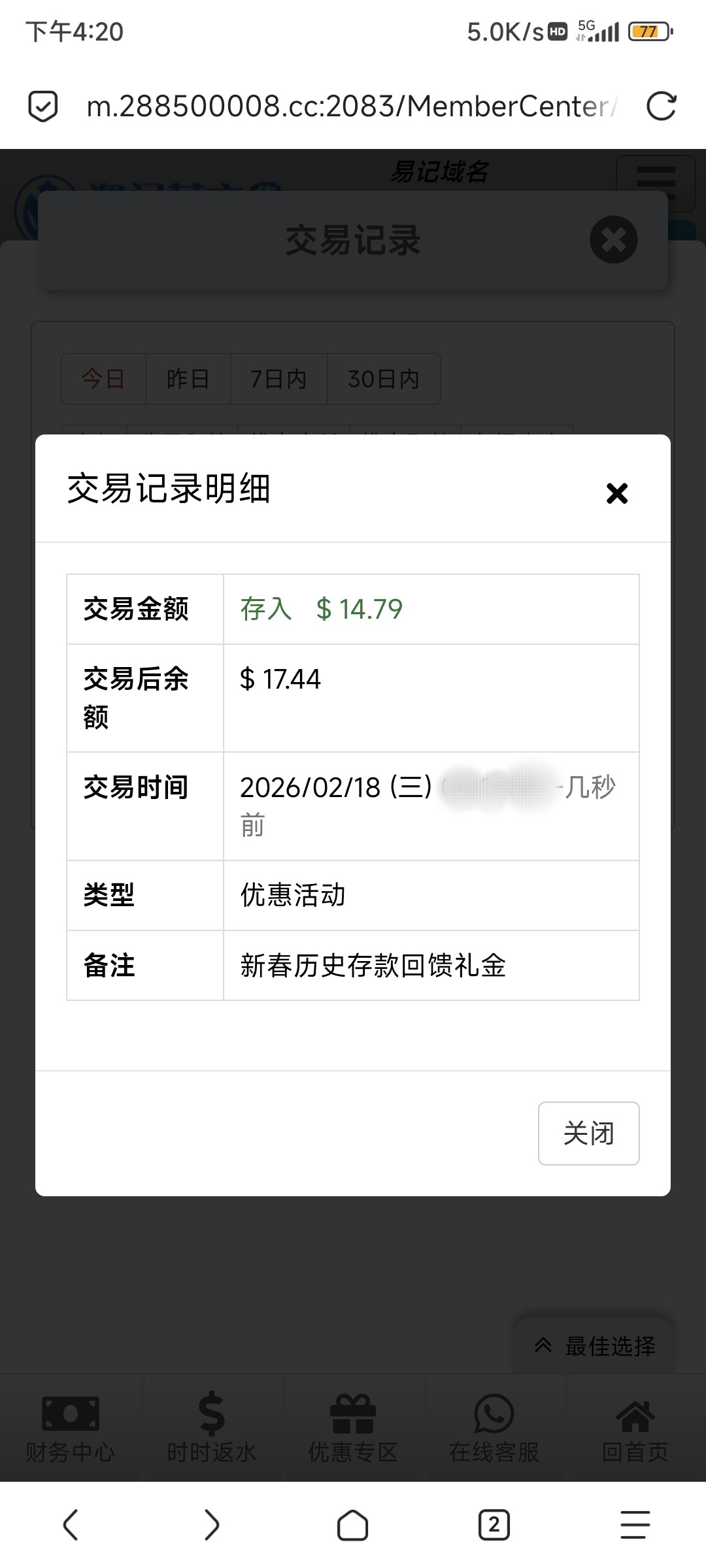Image resolution: width=706 pixels, height=1568 pixels.
Task: Open the browser home page
Action: (352, 1526)
